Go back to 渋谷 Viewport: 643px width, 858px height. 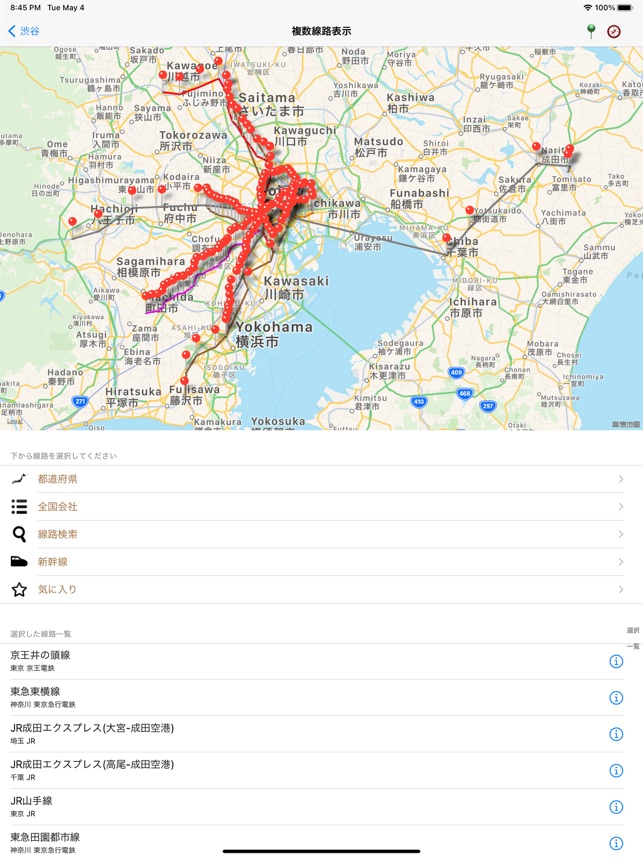click(x=24, y=31)
